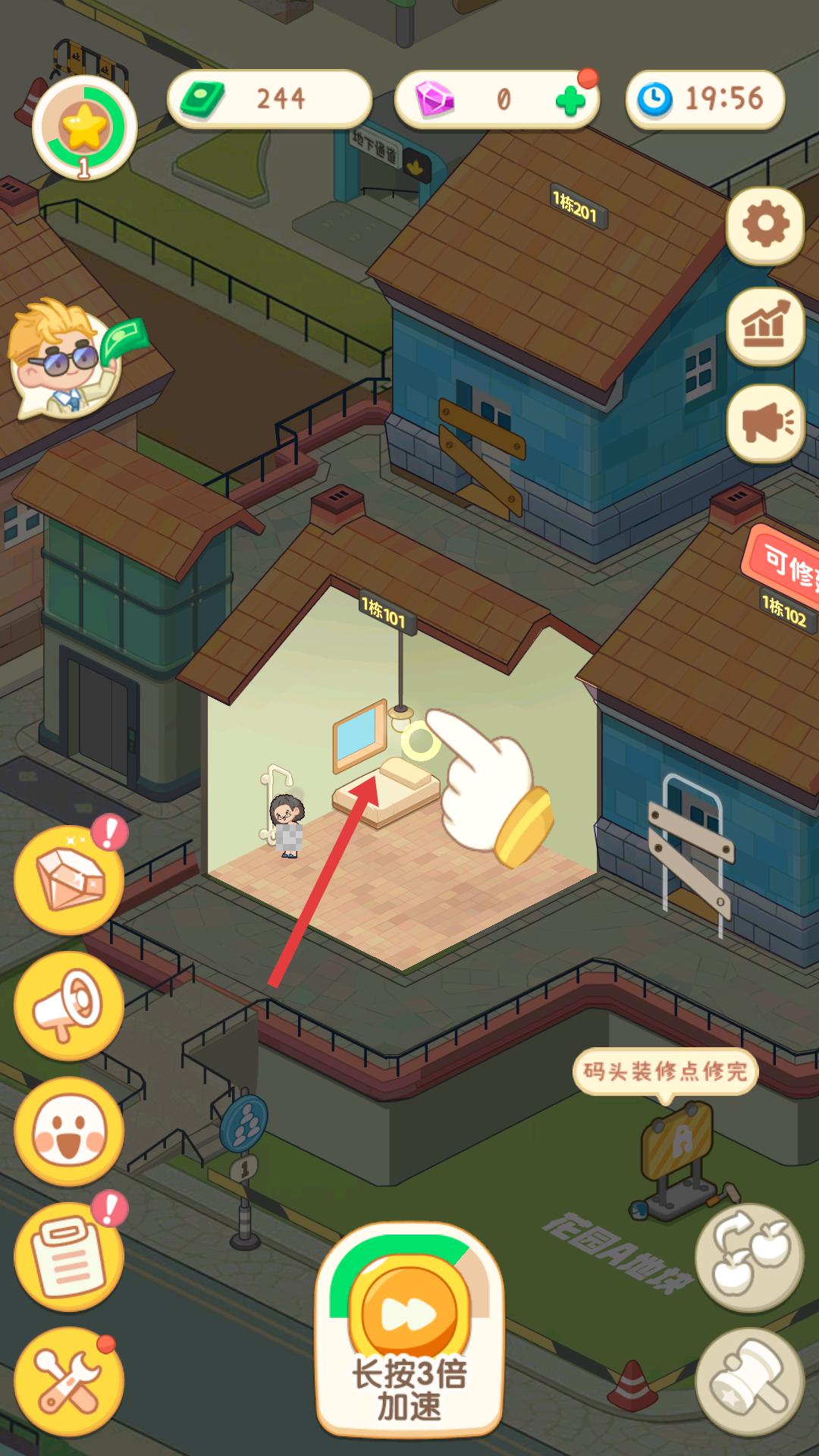Open the settings gear
Screen dimensions: 819x1456
(x=764, y=224)
